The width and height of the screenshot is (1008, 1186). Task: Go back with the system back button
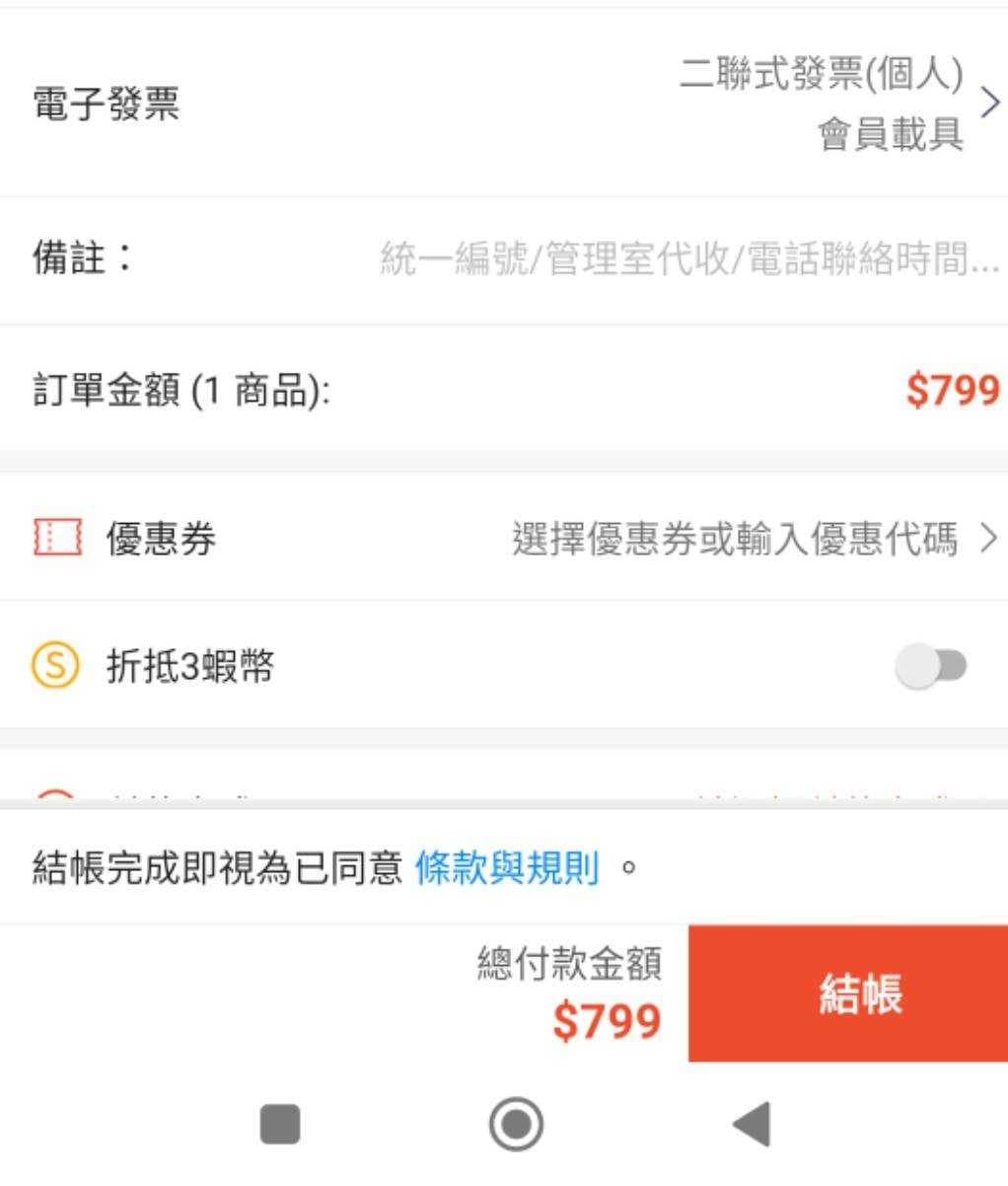753,1124
